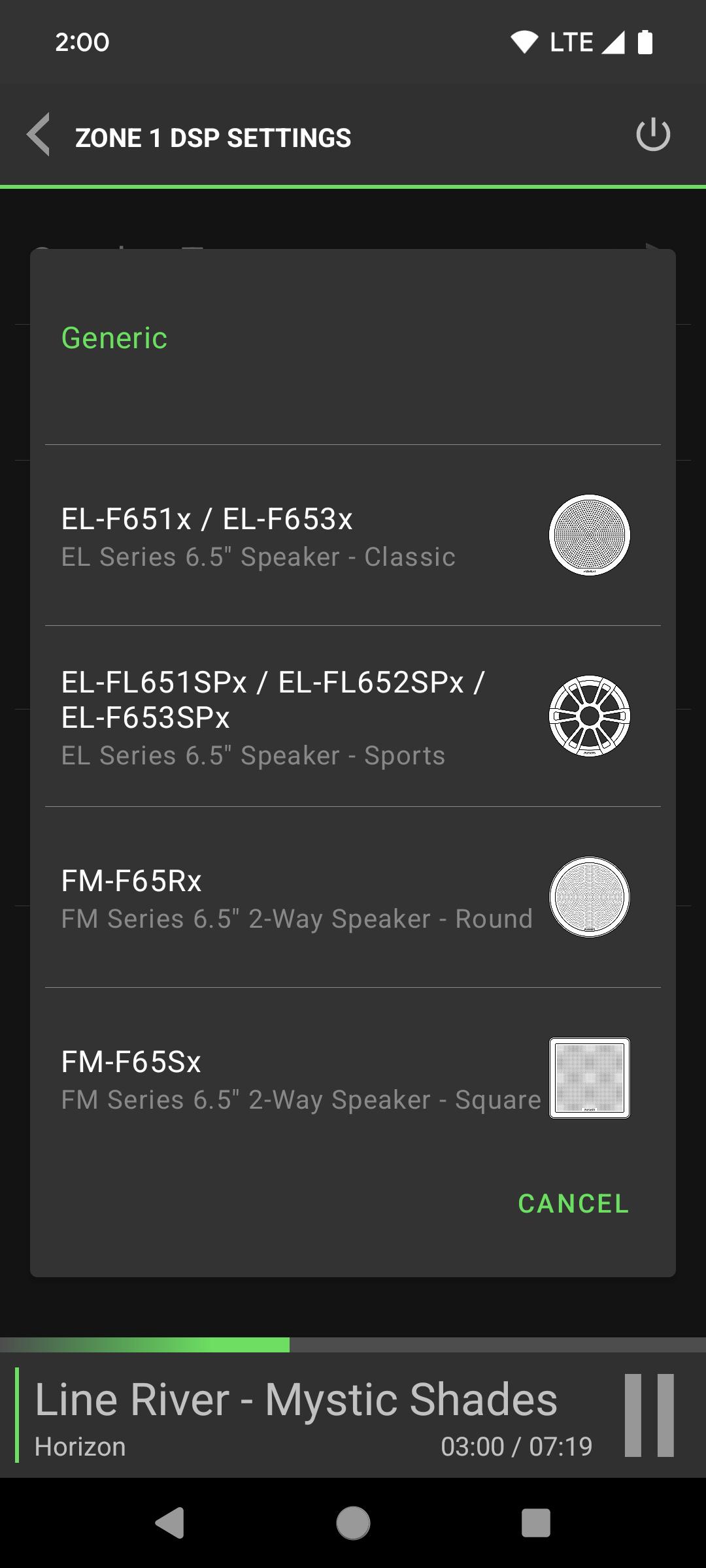
Task: Pick FM-F65Rx round 2-way speaker
Action: click(x=353, y=897)
